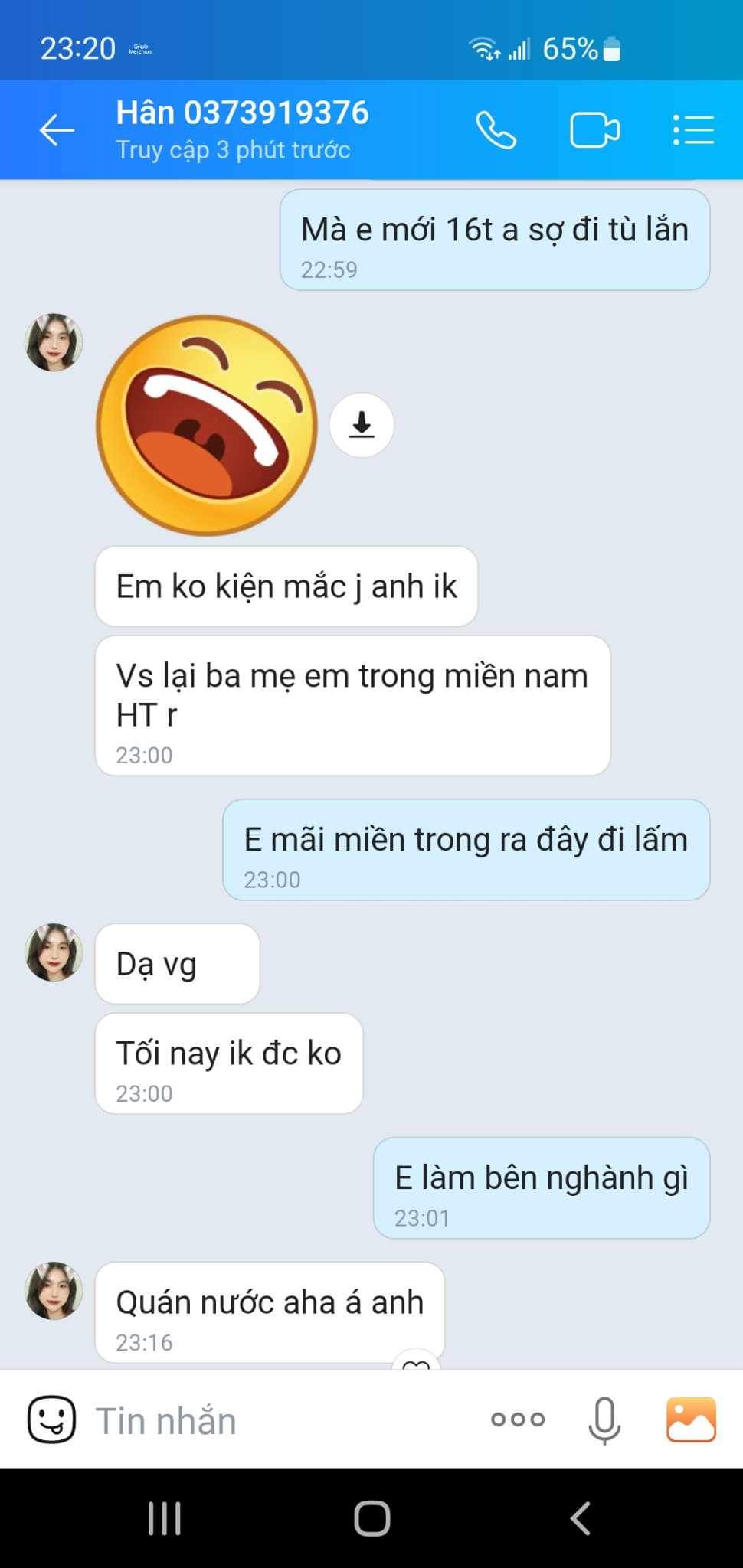Start a voice call with Hân
This screenshot has width=743, height=1568.
tap(496, 130)
